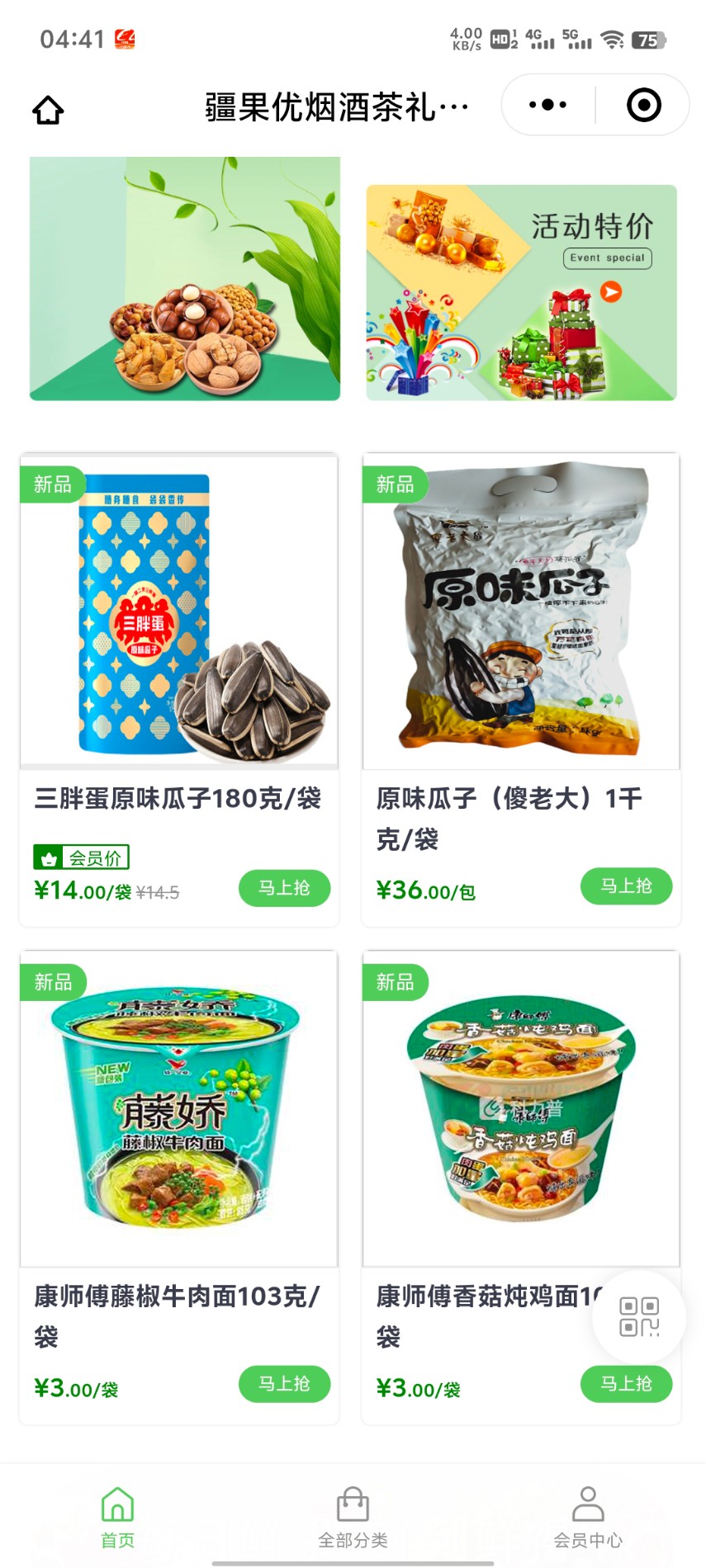Viewport: 706px width, 1568px height.
Task: Switch to the 全部分类 tab
Action: coord(353,1517)
